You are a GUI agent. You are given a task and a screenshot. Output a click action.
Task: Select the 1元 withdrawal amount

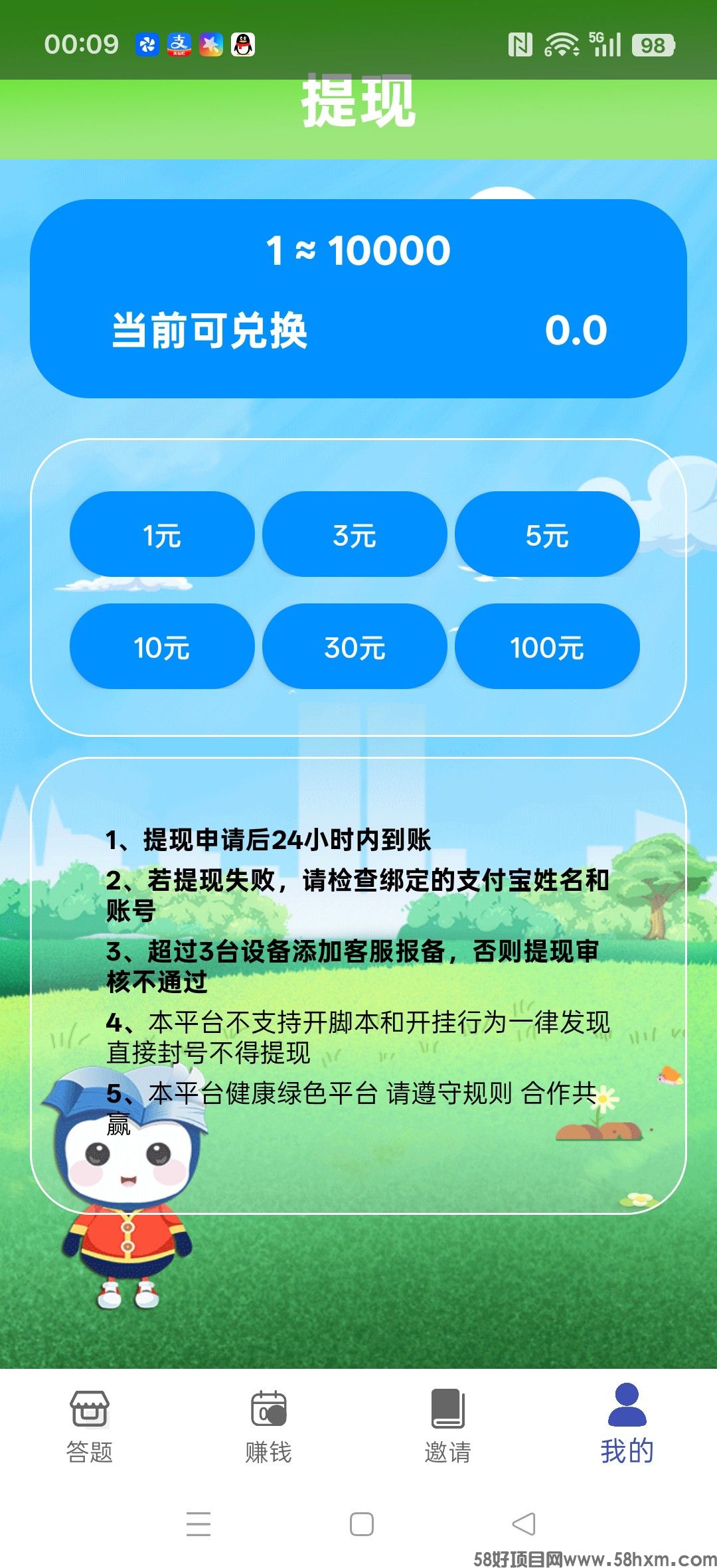click(163, 534)
